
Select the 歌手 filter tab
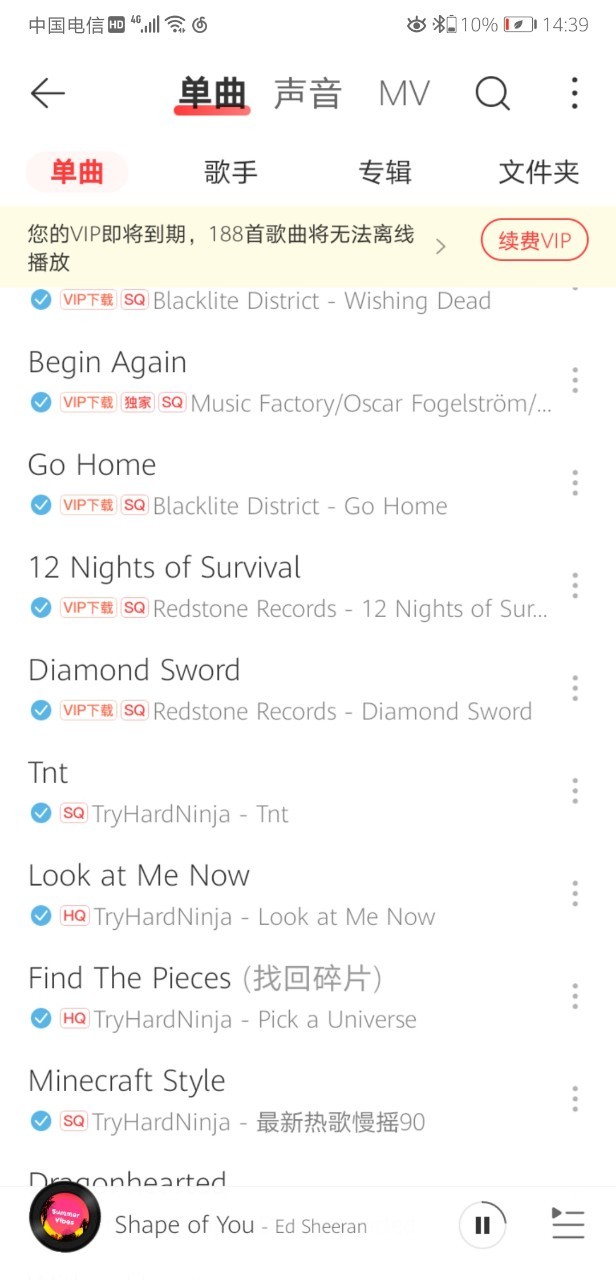click(x=231, y=172)
